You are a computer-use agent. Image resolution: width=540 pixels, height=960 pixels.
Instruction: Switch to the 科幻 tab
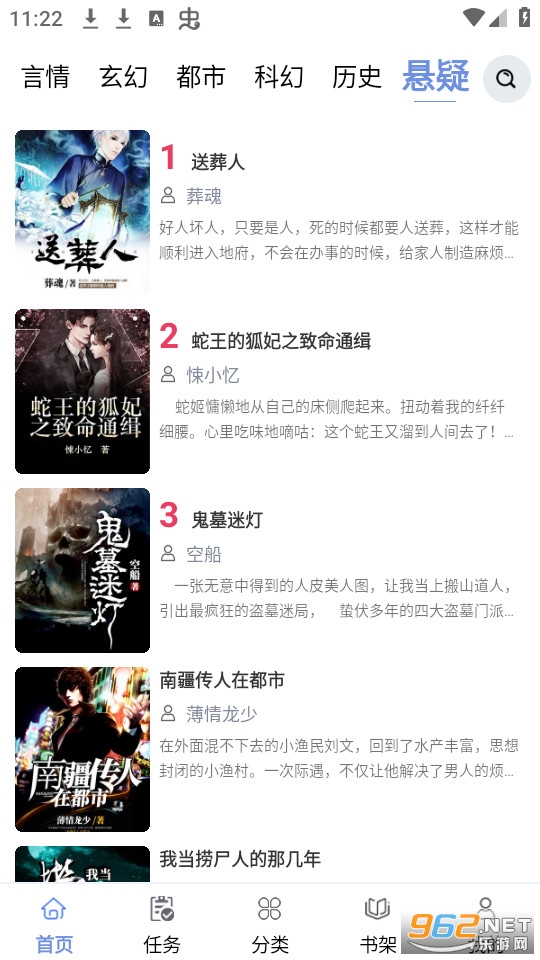pyautogui.click(x=279, y=78)
